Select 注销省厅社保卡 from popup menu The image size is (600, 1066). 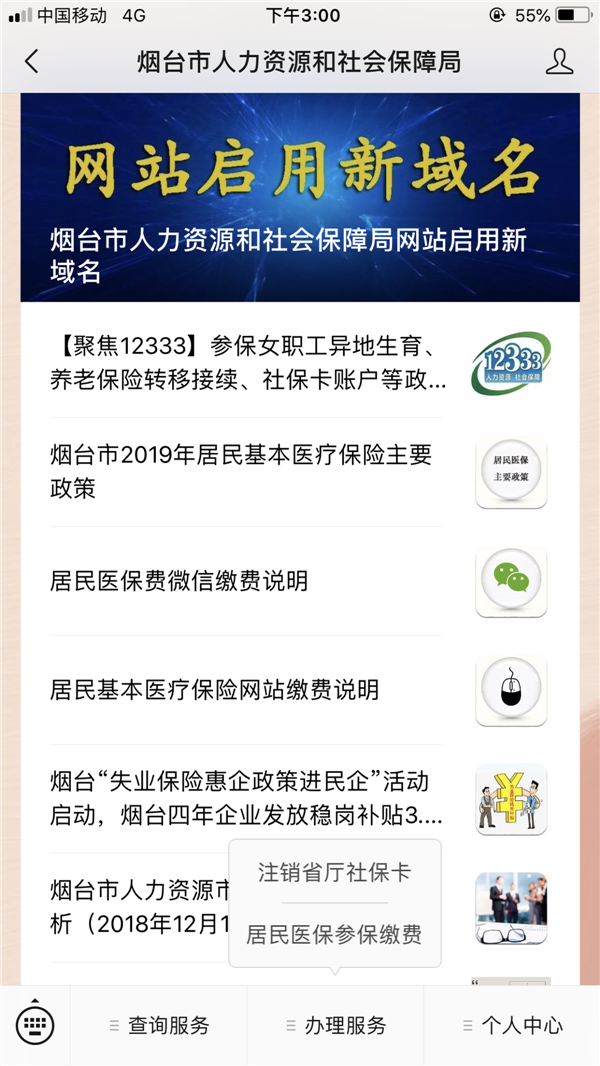335,872
